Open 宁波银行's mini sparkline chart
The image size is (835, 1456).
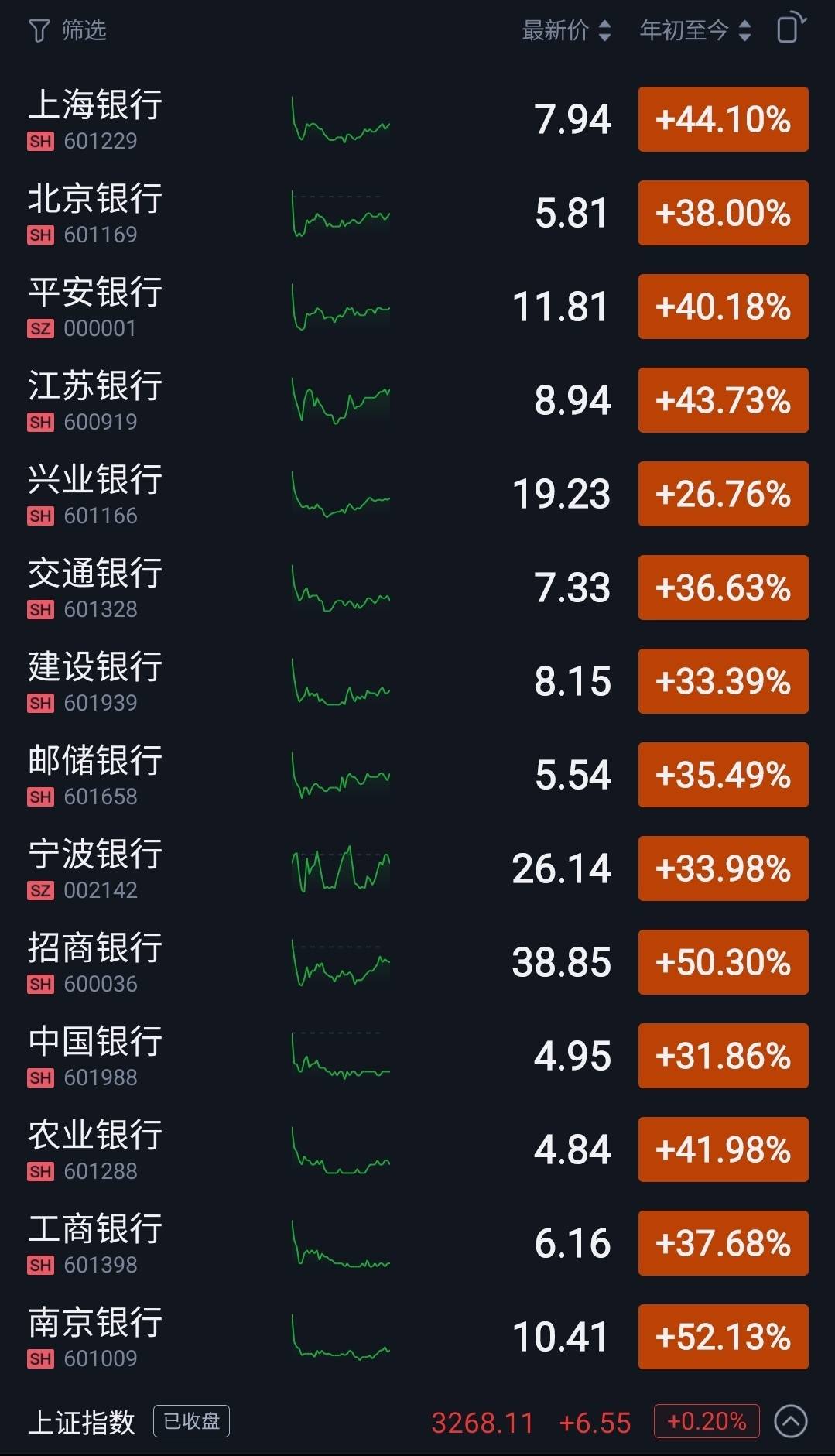[341, 868]
